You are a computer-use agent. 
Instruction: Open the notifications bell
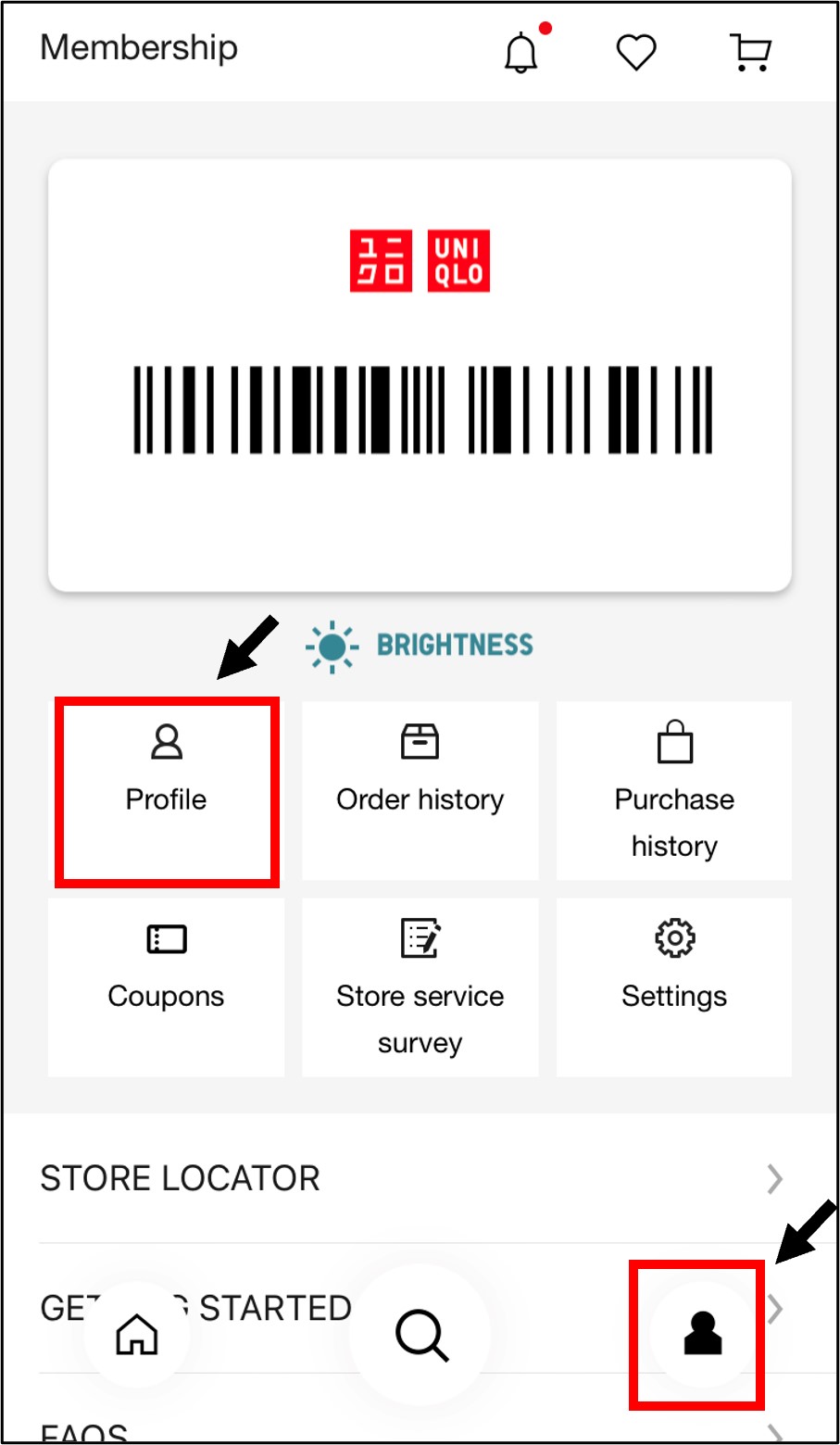click(521, 52)
